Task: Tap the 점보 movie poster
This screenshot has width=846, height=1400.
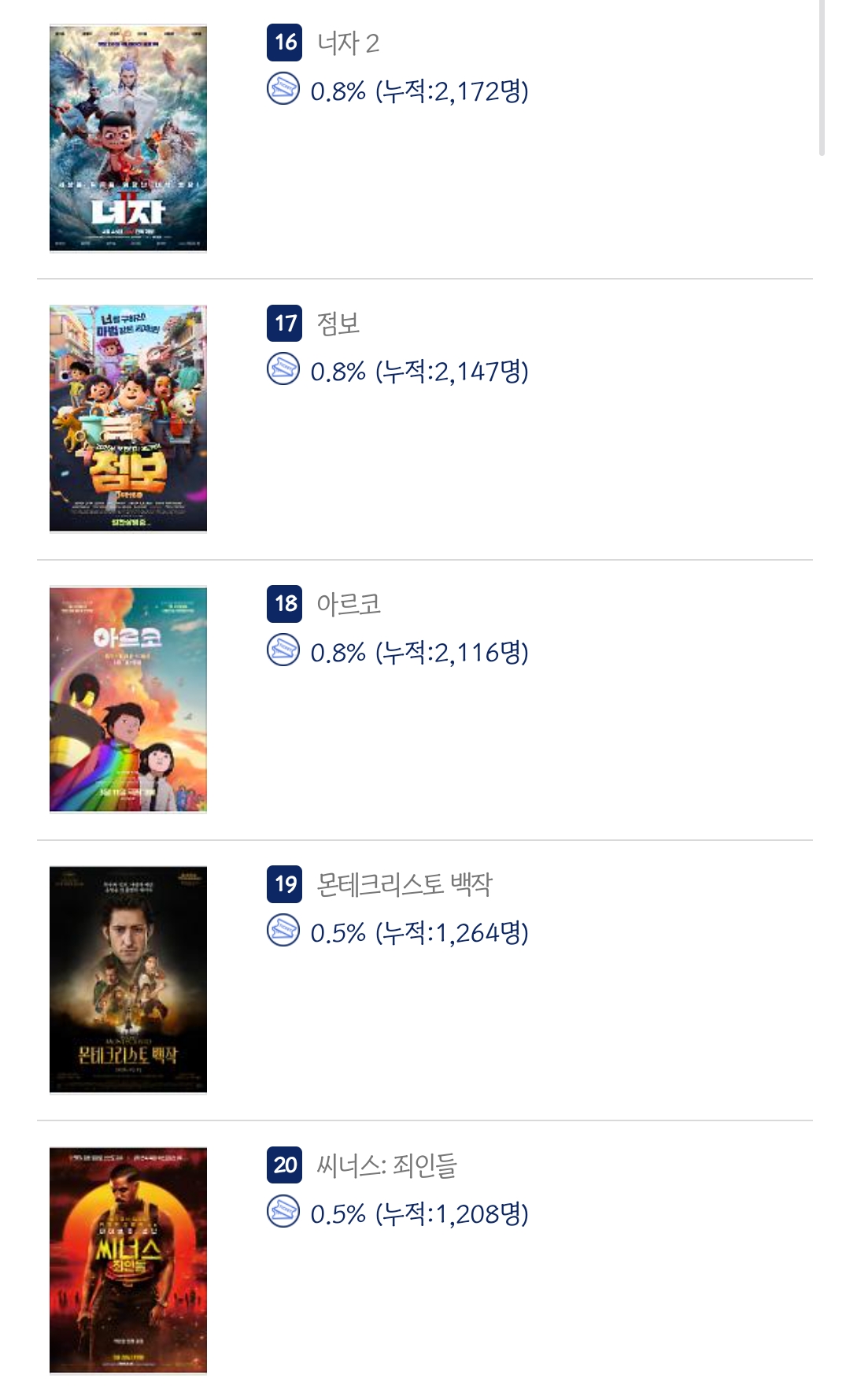Action: tap(127, 419)
